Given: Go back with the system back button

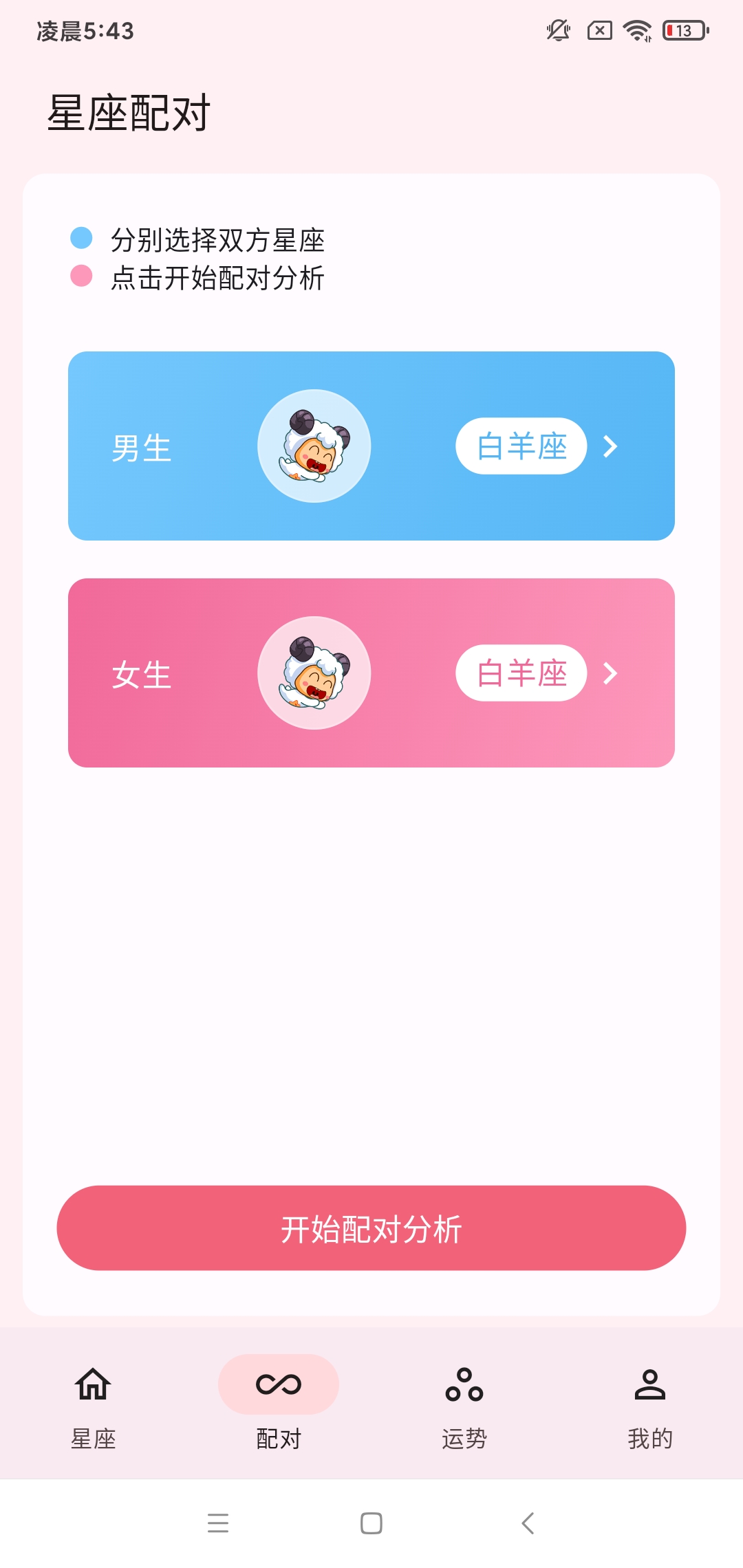Looking at the screenshot, I should 528,1523.
